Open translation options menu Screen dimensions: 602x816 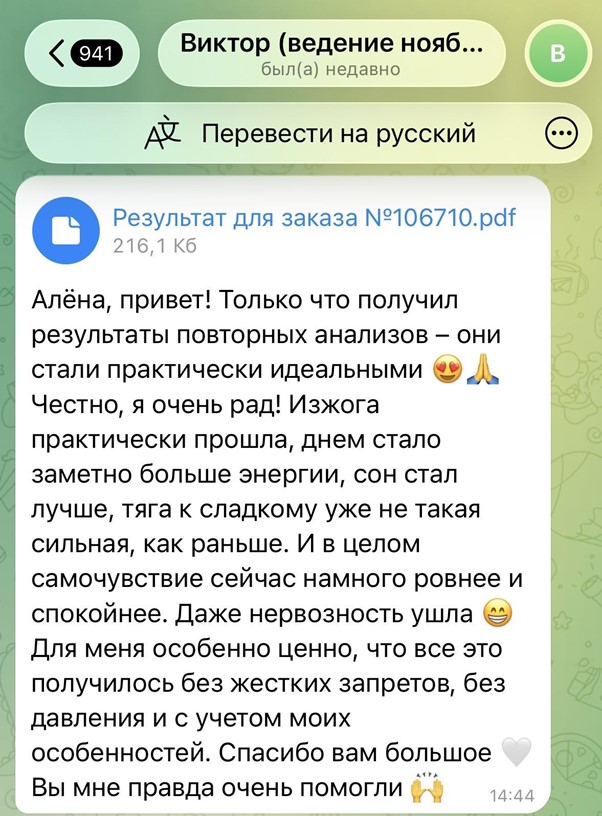(561, 133)
